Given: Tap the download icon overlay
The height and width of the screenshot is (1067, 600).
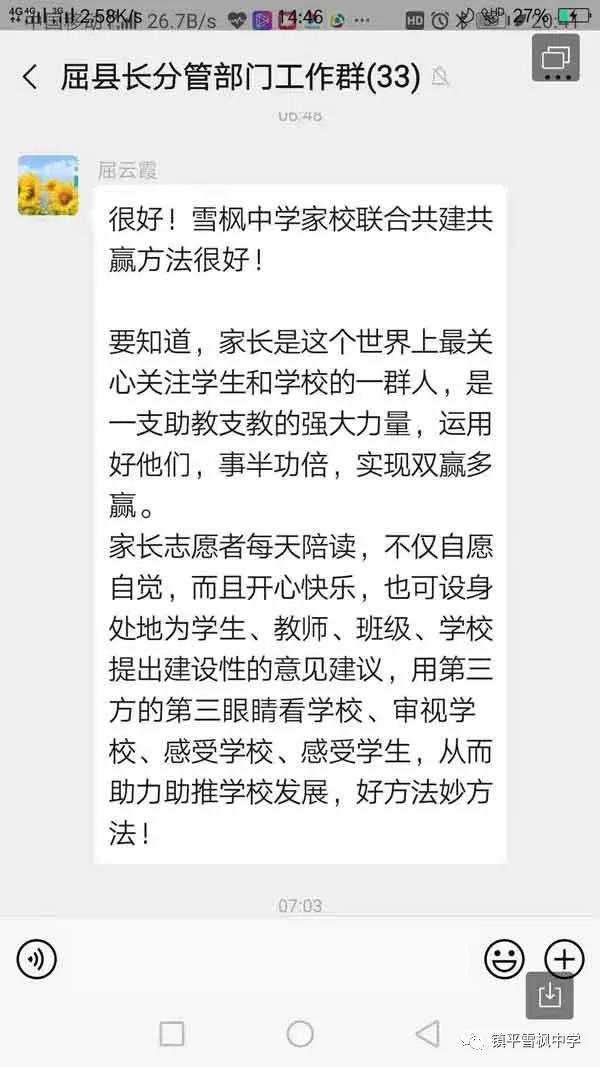Looking at the screenshot, I should coord(549,994).
